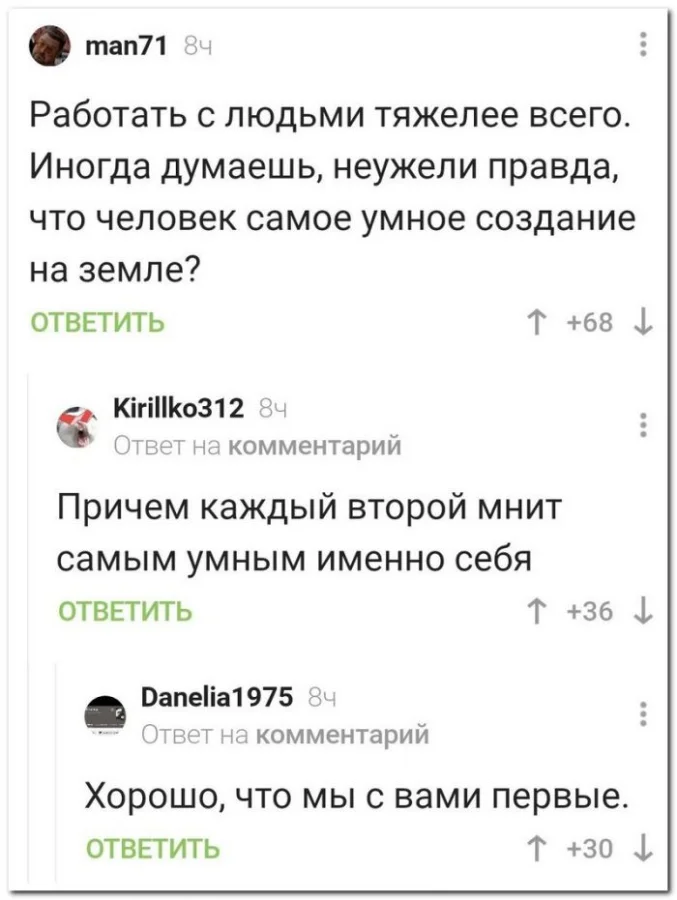Screen dimensions: 677x900
Task: Reply to man71's comment
Action: point(99,324)
